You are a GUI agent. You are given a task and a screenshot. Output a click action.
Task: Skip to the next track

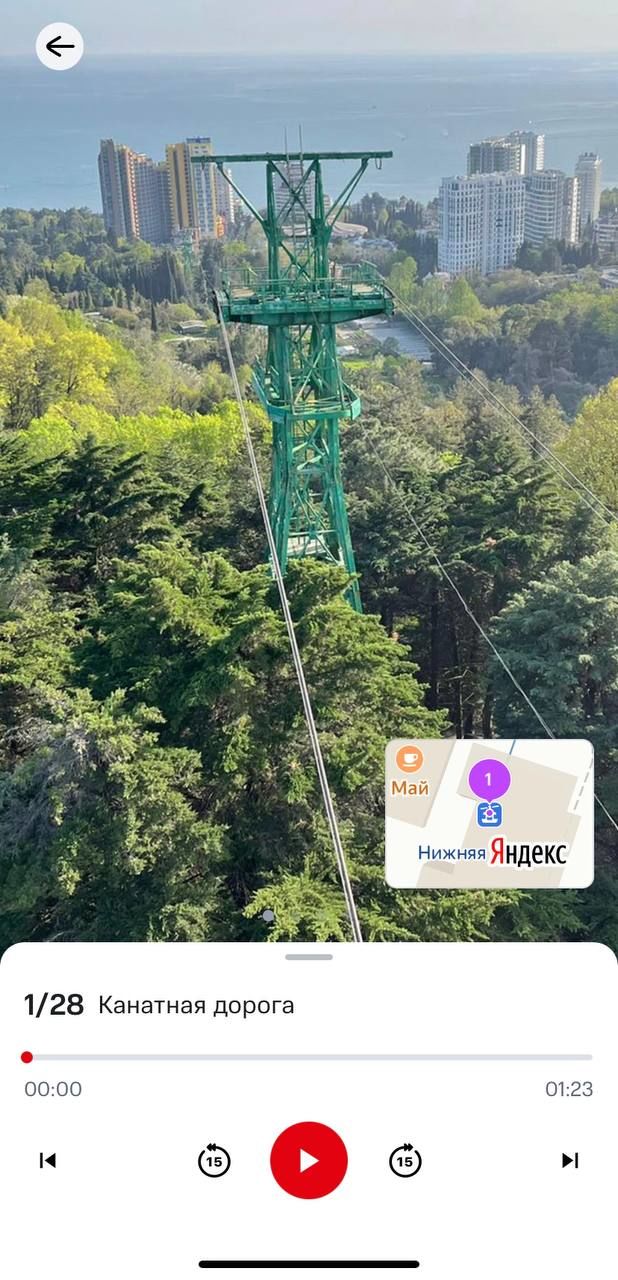pos(570,1160)
